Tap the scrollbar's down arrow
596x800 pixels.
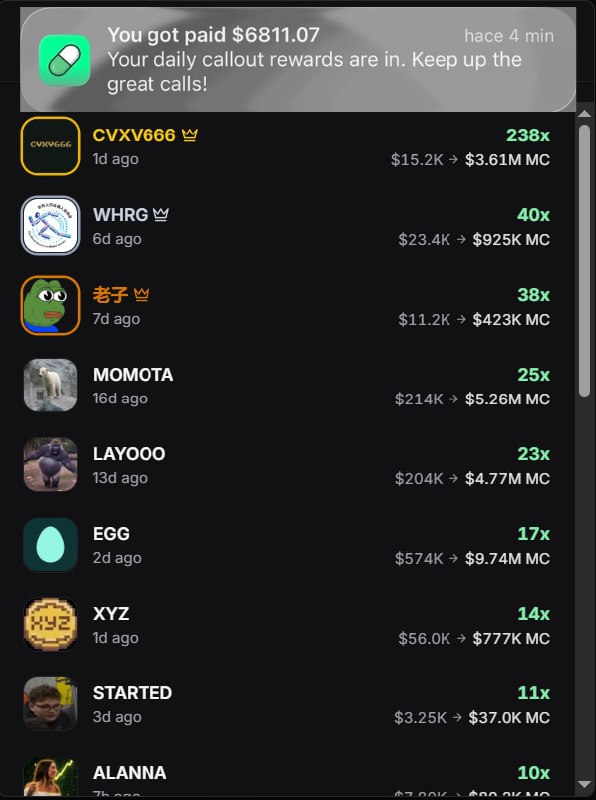tap(584, 784)
